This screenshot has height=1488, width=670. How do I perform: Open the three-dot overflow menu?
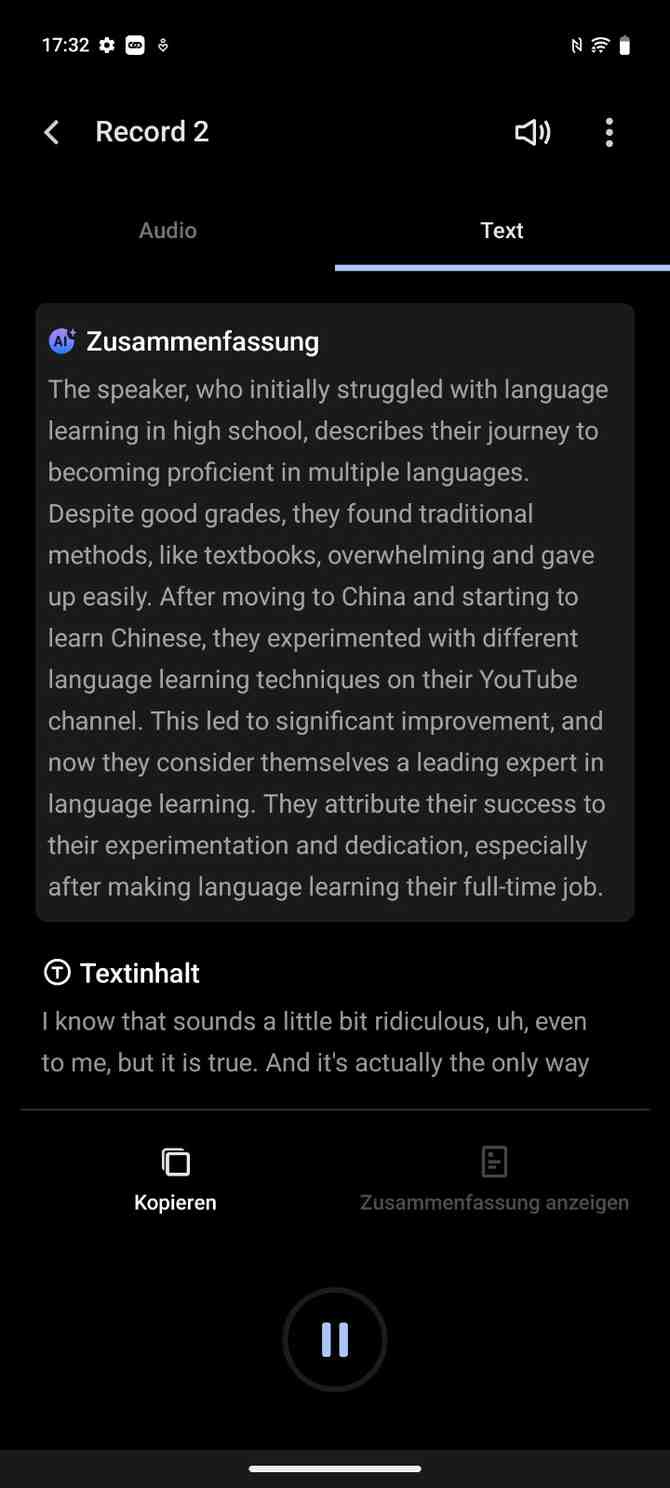click(x=609, y=132)
